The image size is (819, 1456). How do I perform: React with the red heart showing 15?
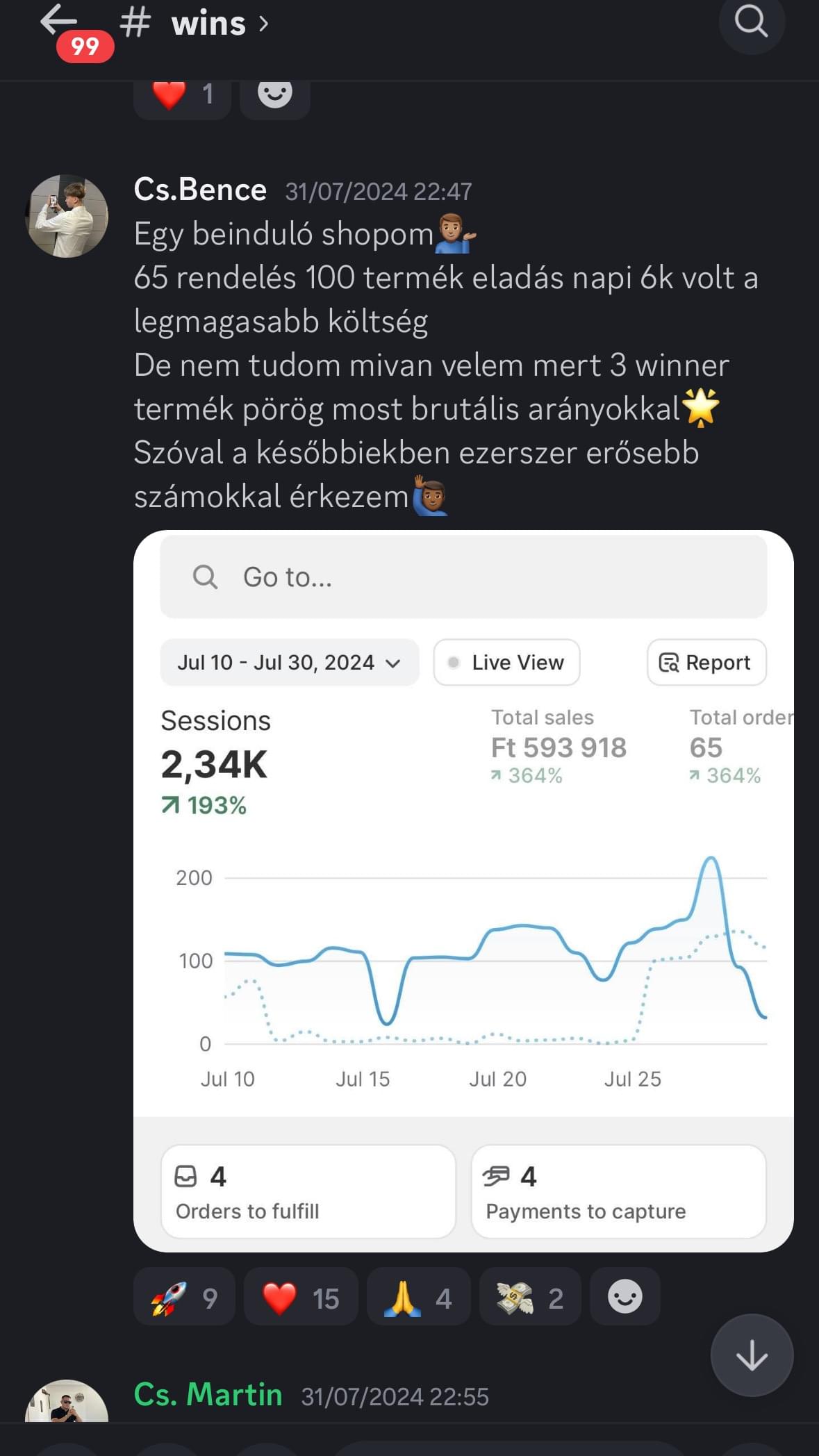301,1297
